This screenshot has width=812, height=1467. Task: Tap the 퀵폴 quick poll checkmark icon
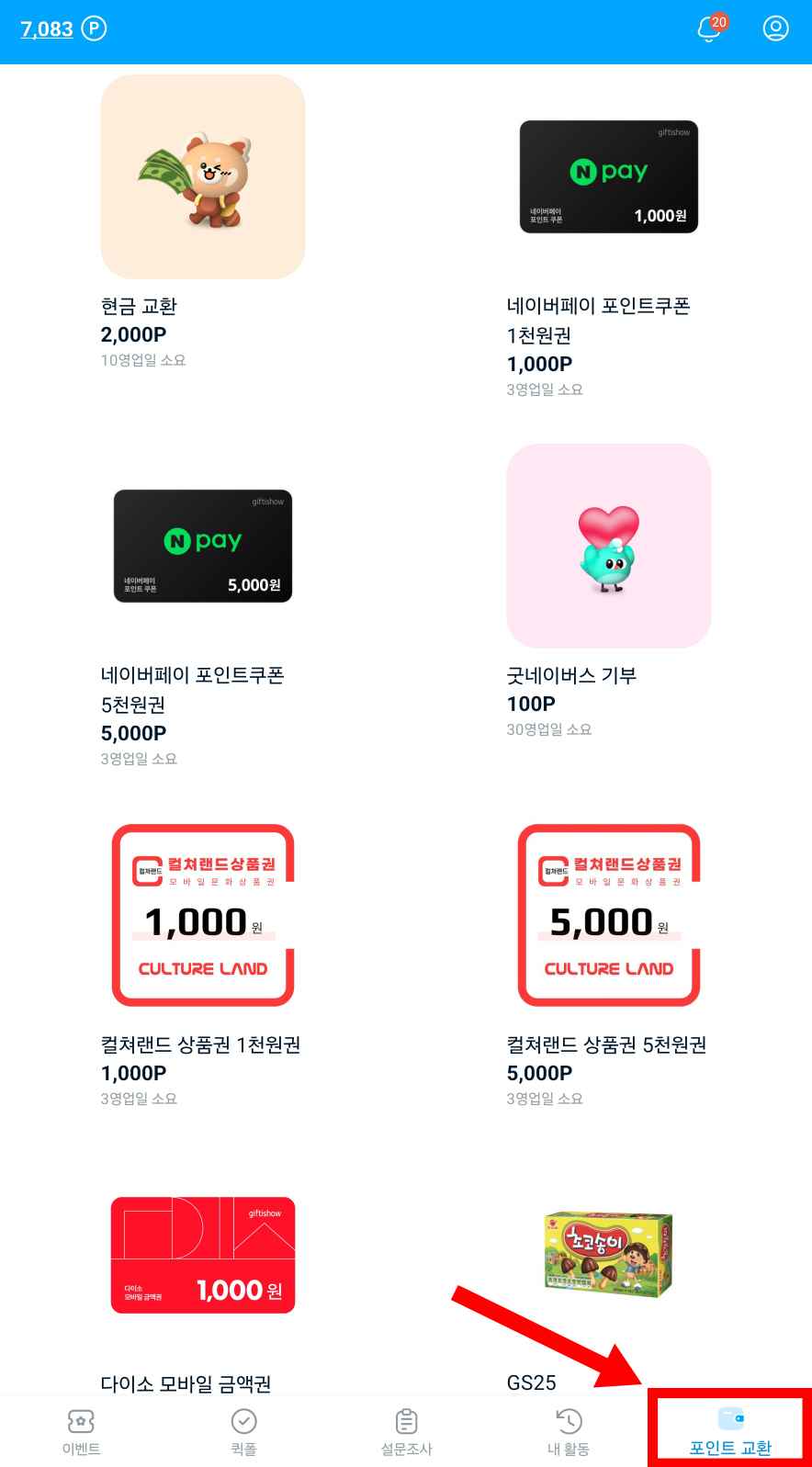(243, 1421)
